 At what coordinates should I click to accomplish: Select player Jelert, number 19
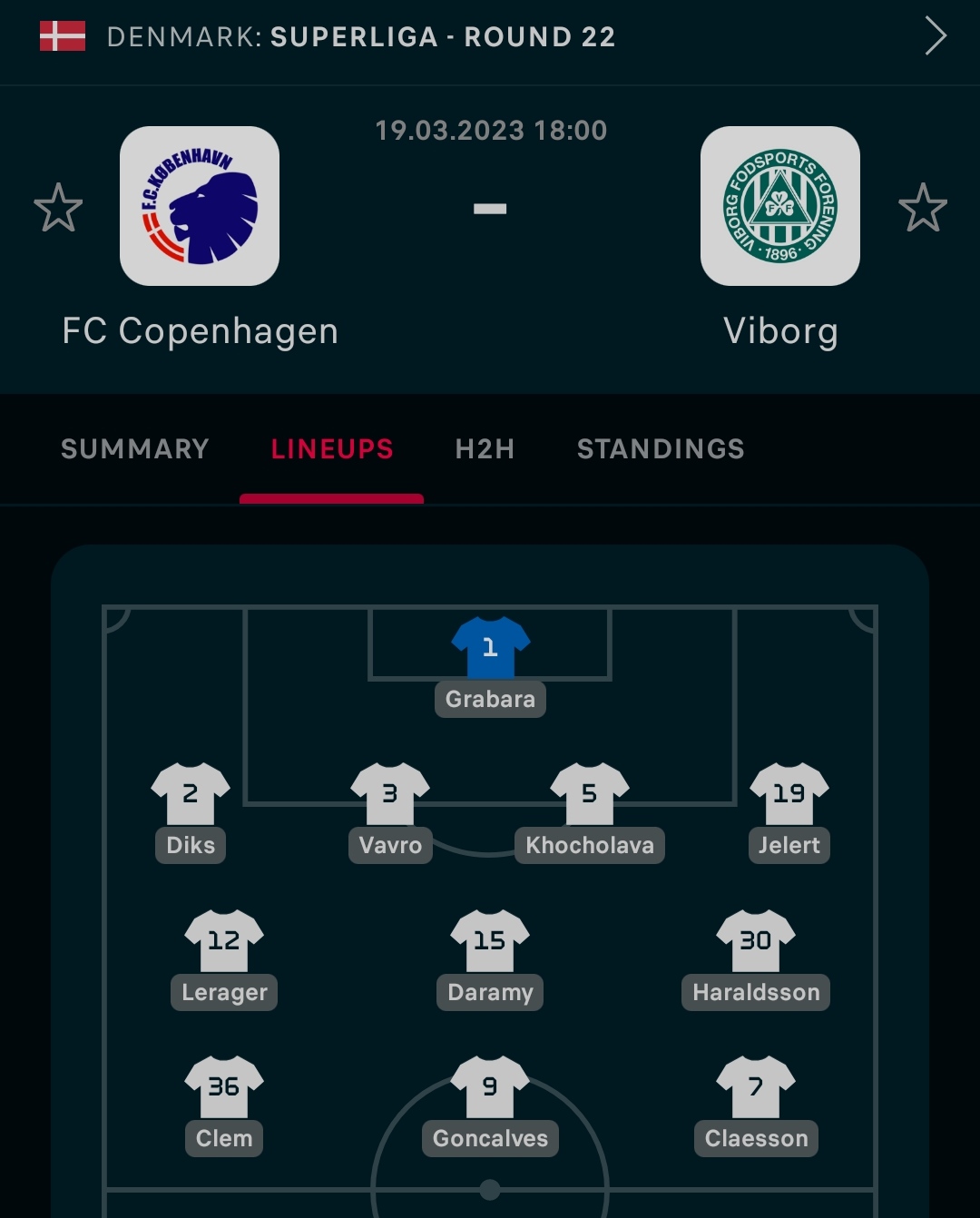click(789, 812)
